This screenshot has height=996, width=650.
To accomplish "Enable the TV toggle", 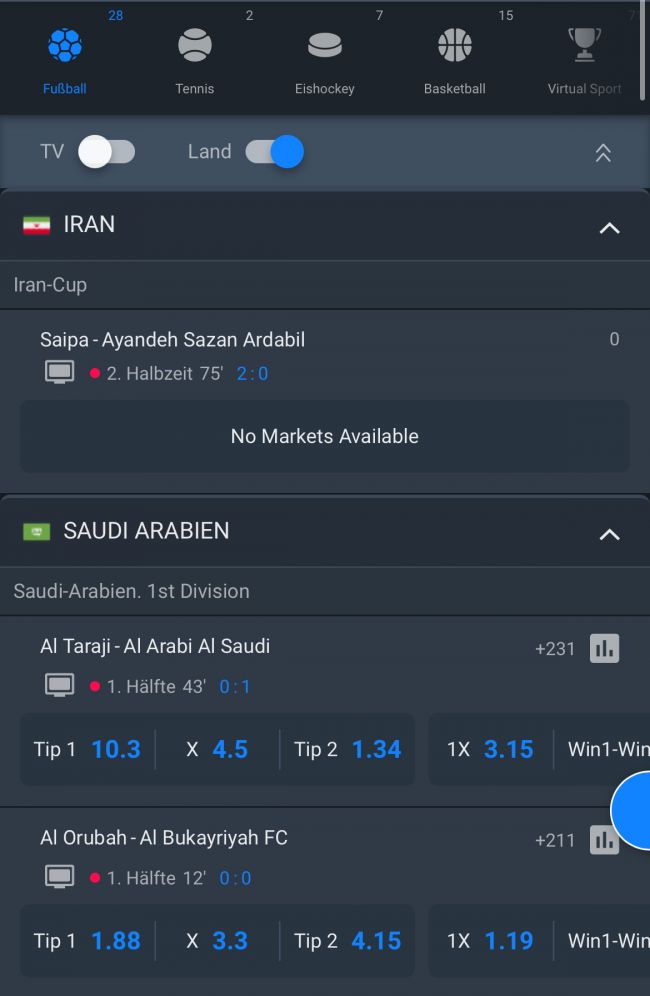I will coord(107,152).
